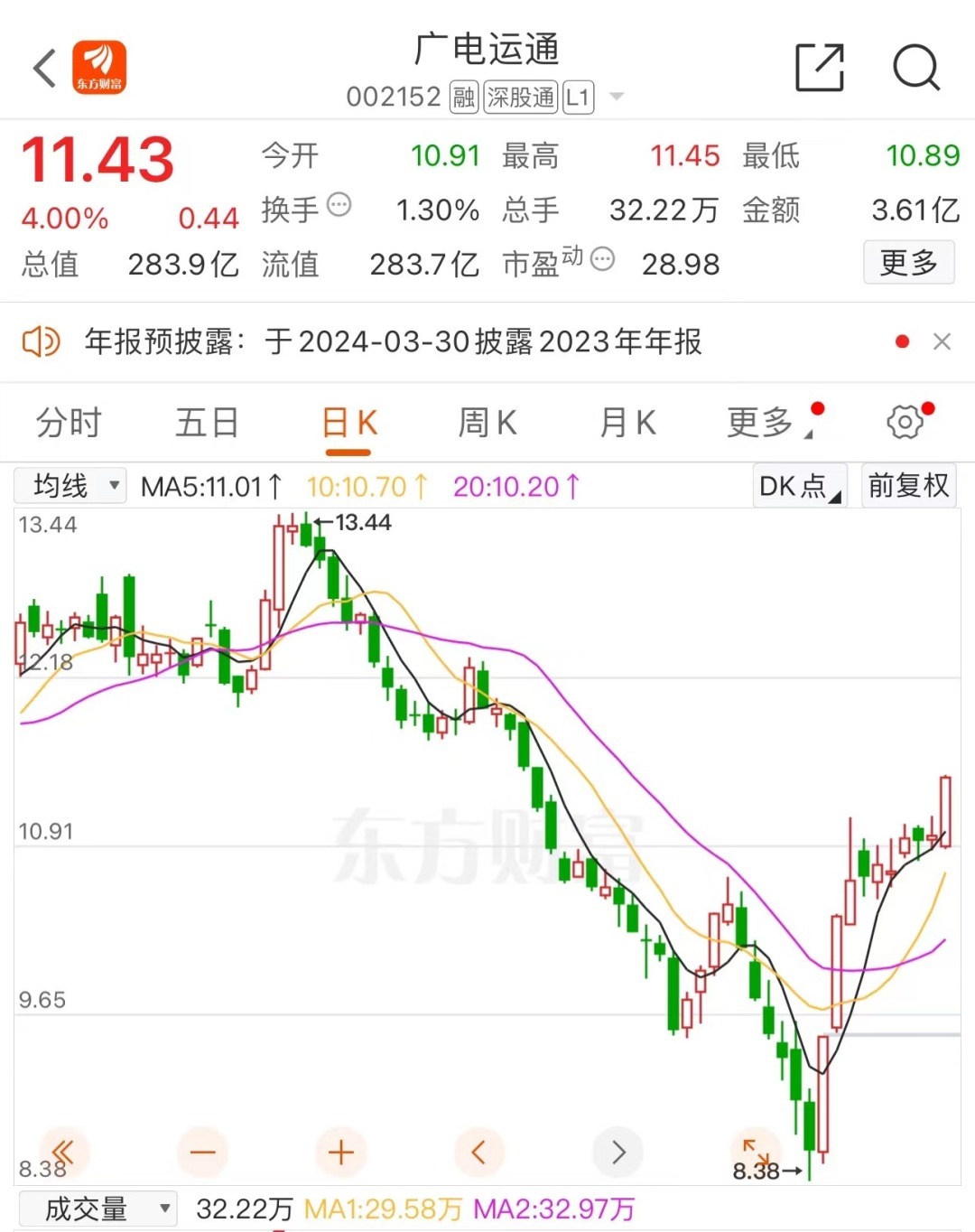The width and height of the screenshot is (975, 1232).
Task: Open the search magnifier
Action: click(x=915, y=68)
